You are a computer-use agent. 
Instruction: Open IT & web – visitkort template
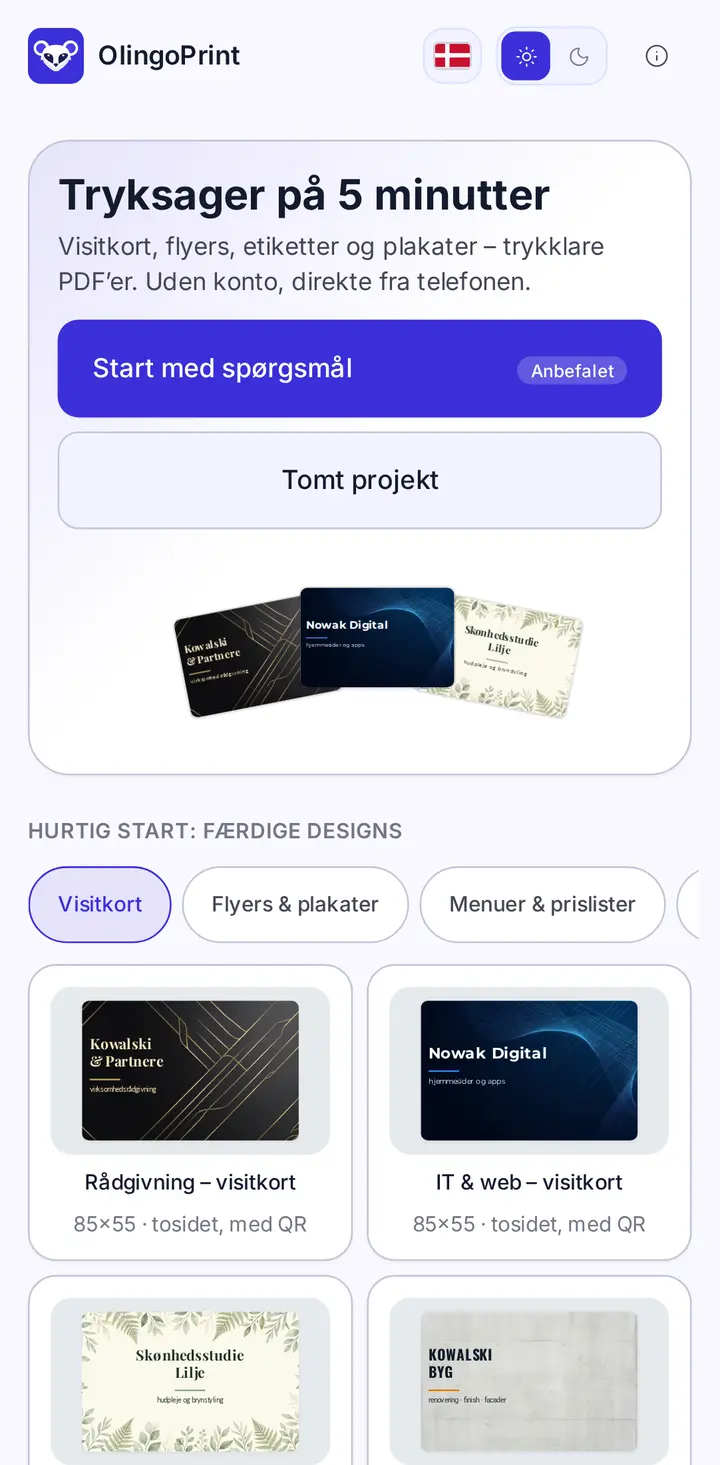pos(529,1112)
